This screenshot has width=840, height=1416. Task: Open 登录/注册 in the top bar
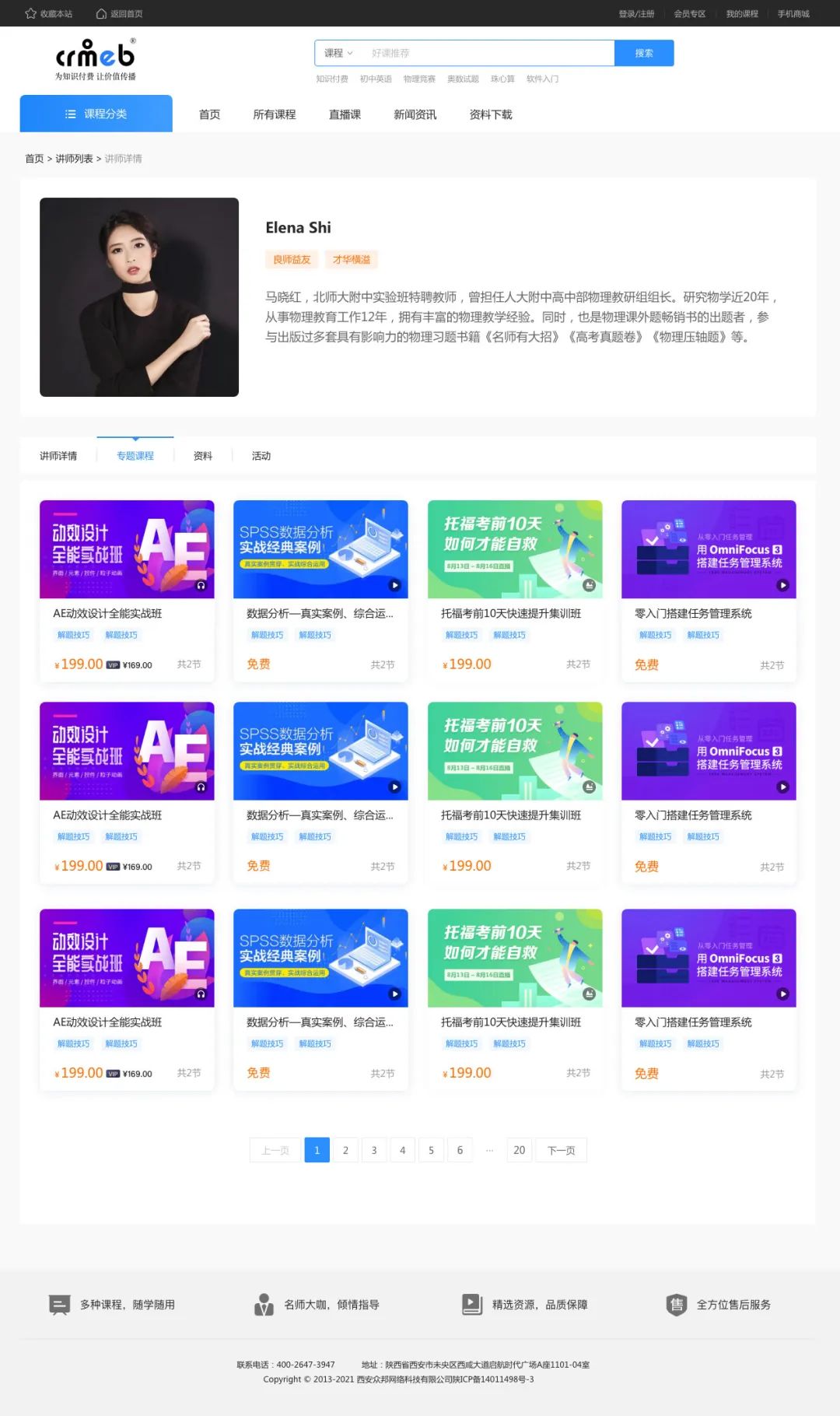coord(636,13)
